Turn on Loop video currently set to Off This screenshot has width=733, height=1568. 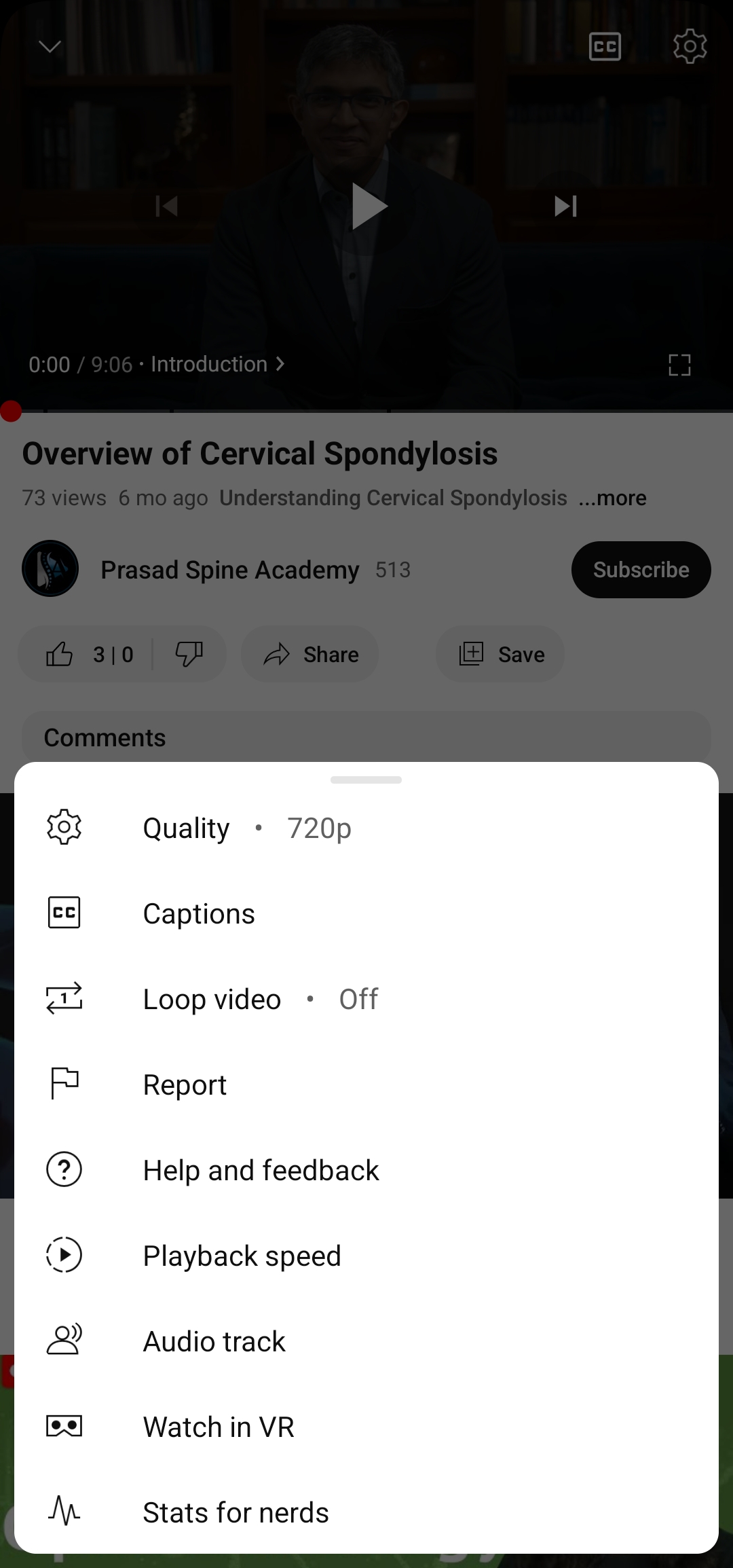click(212, 998)
